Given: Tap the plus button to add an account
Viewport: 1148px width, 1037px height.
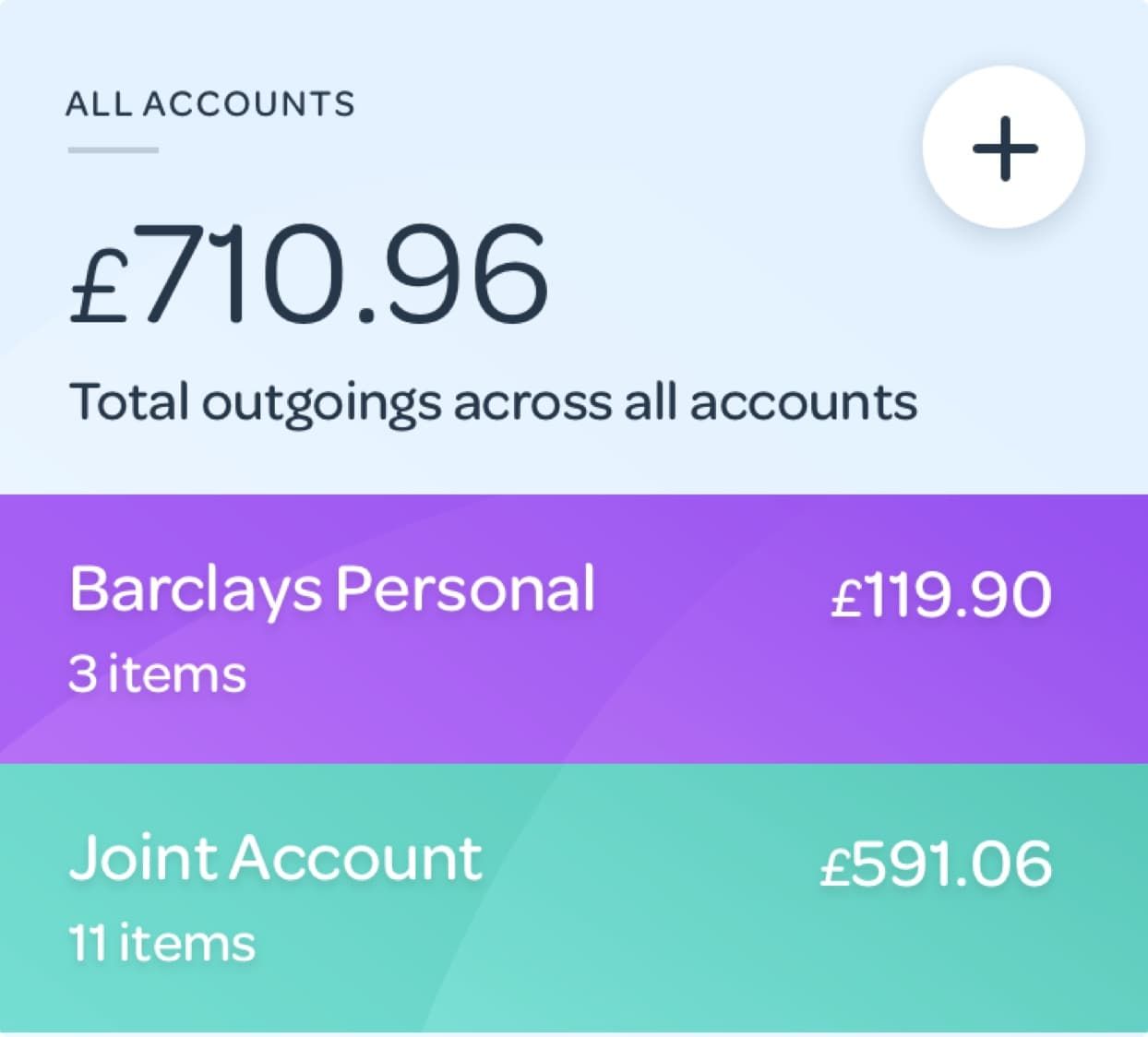Looking at the screenshot, I should [1004, 148].
